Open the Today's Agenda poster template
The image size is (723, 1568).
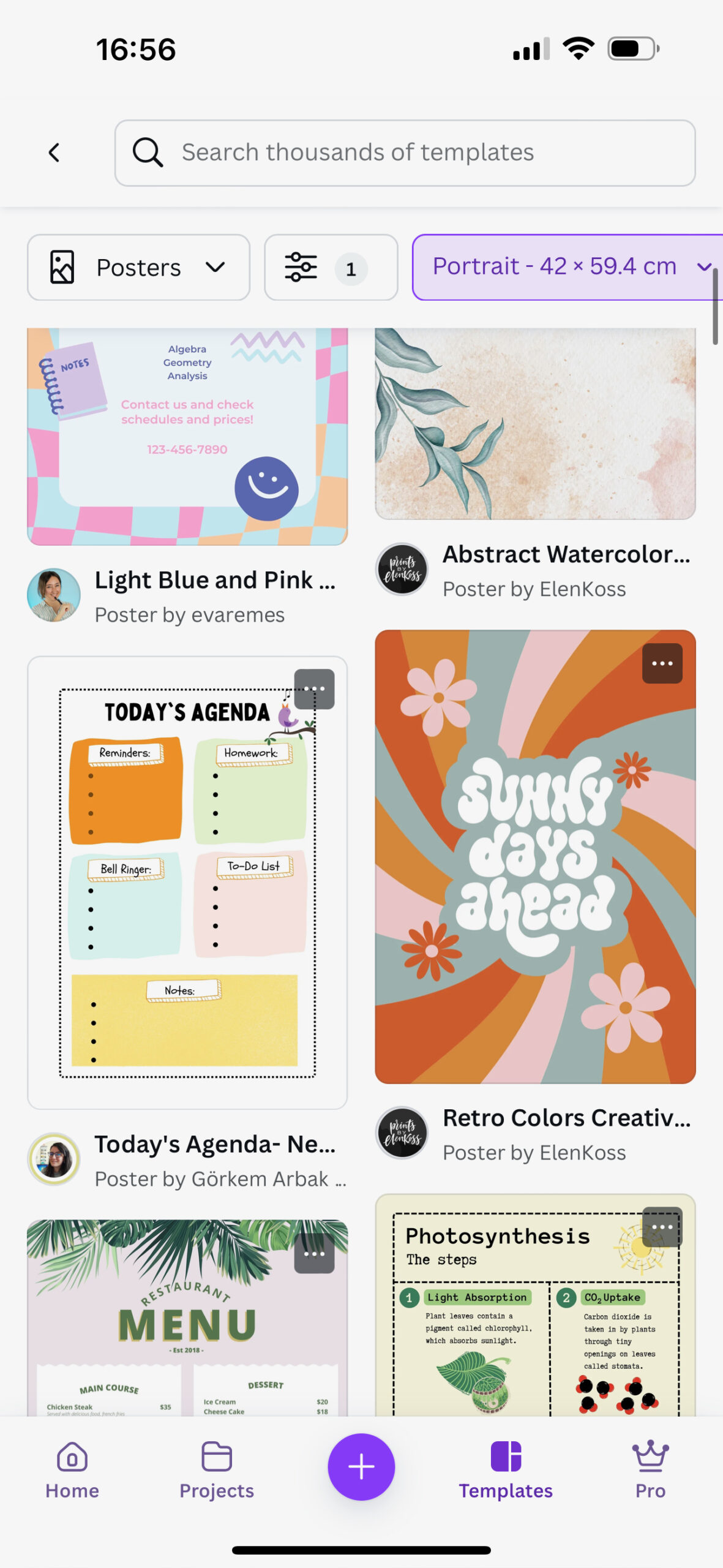click(x=187, y=882)
